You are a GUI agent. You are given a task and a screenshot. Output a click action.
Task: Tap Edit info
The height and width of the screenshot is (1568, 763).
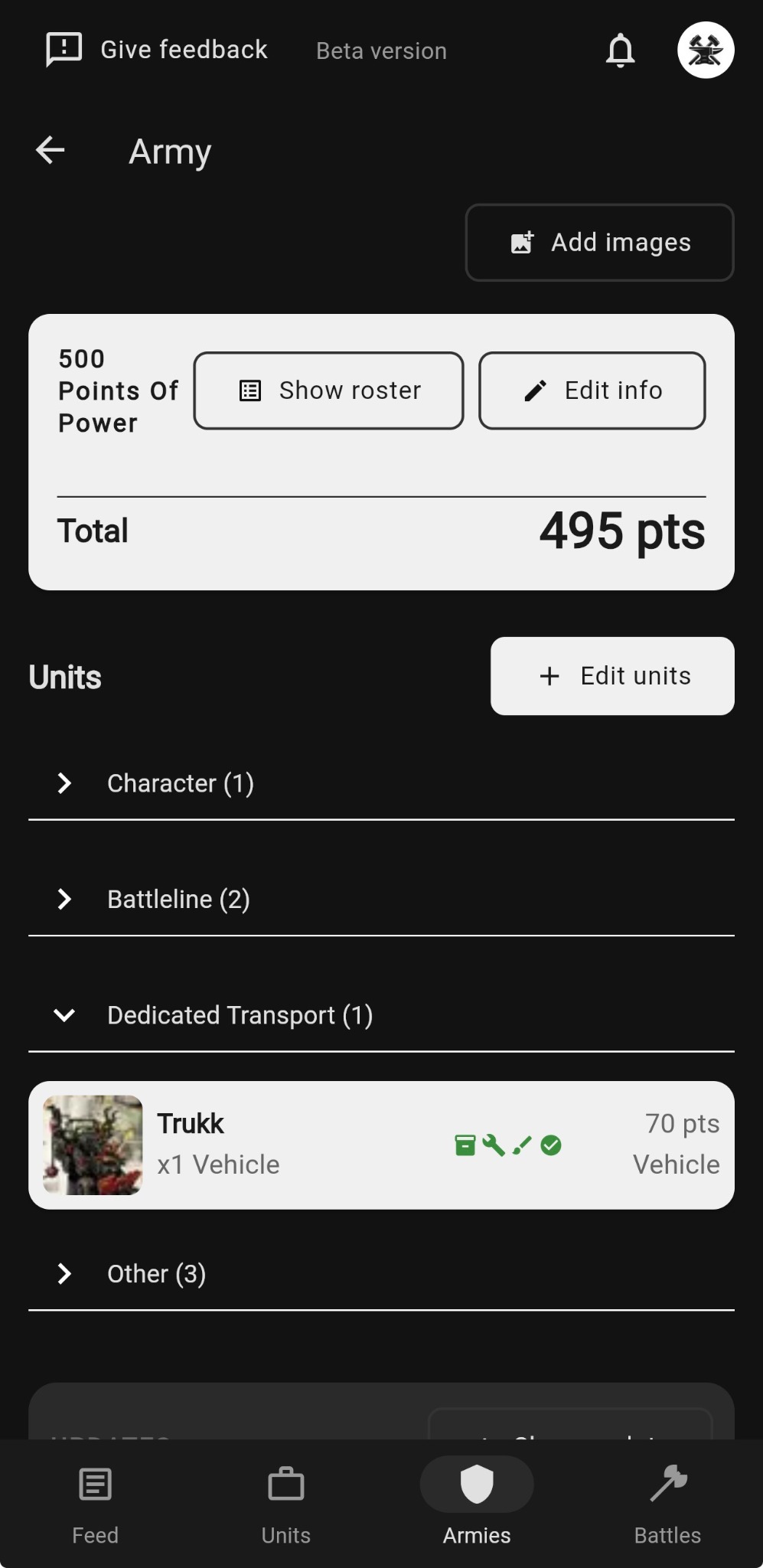point(592,390)
